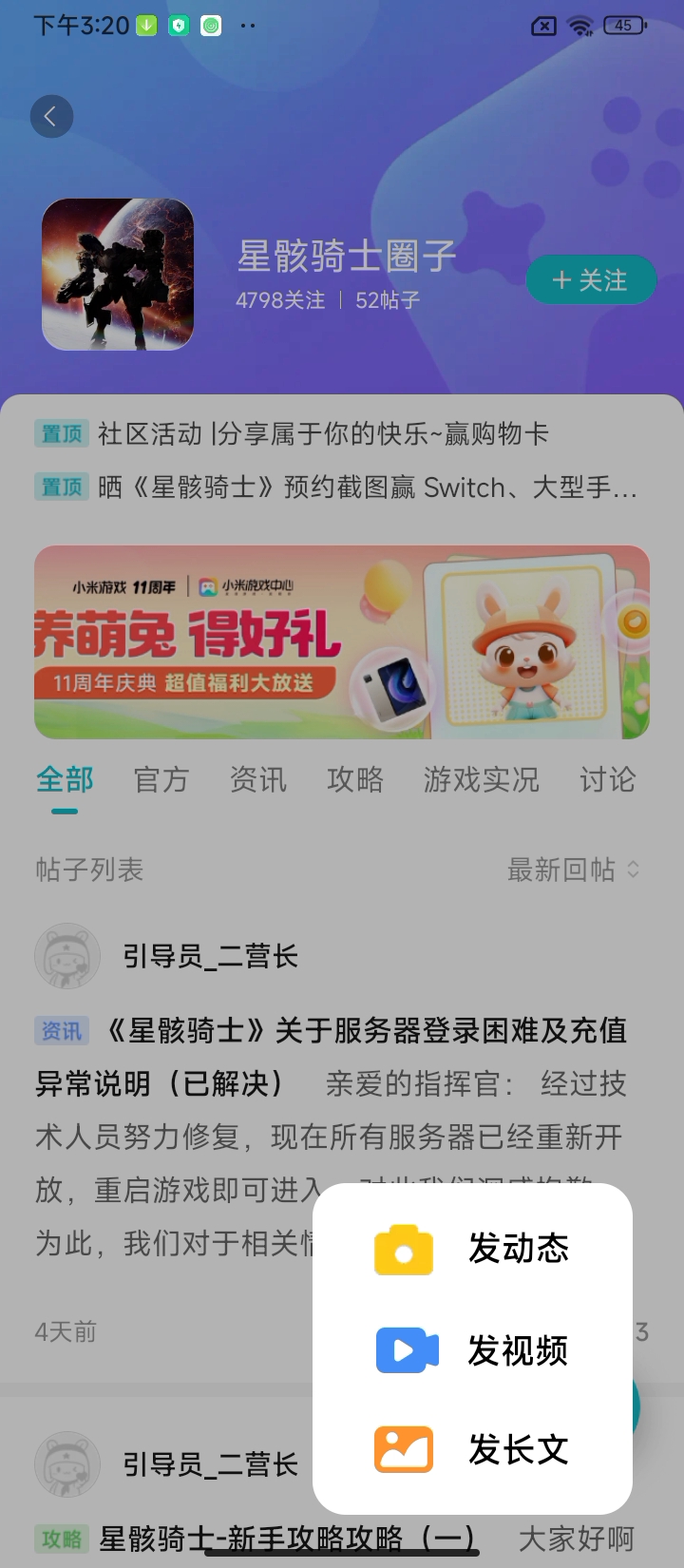Switch to the 全部 tab

(65, 780)
